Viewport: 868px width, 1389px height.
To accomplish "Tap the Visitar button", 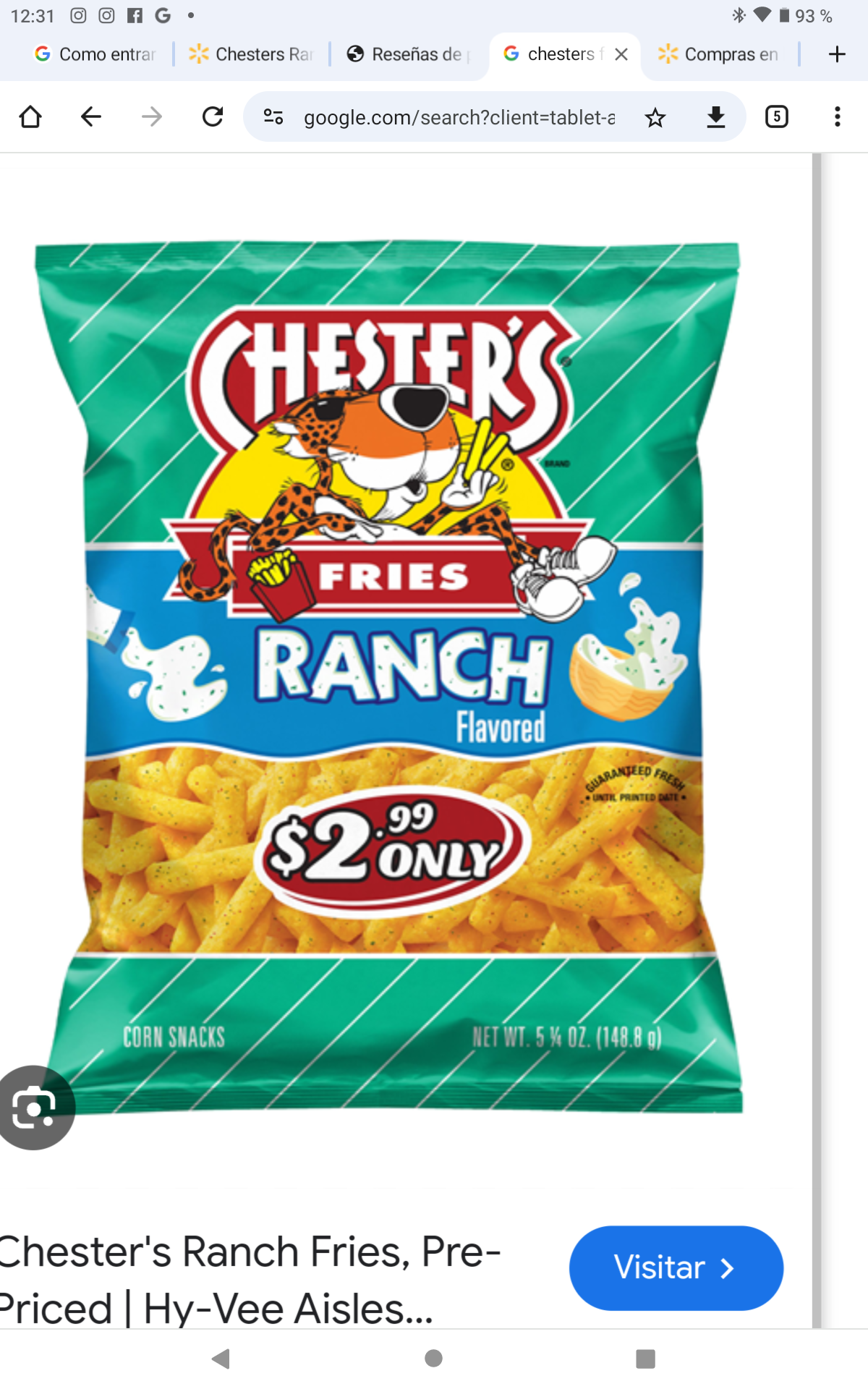I will [676, 1267].
